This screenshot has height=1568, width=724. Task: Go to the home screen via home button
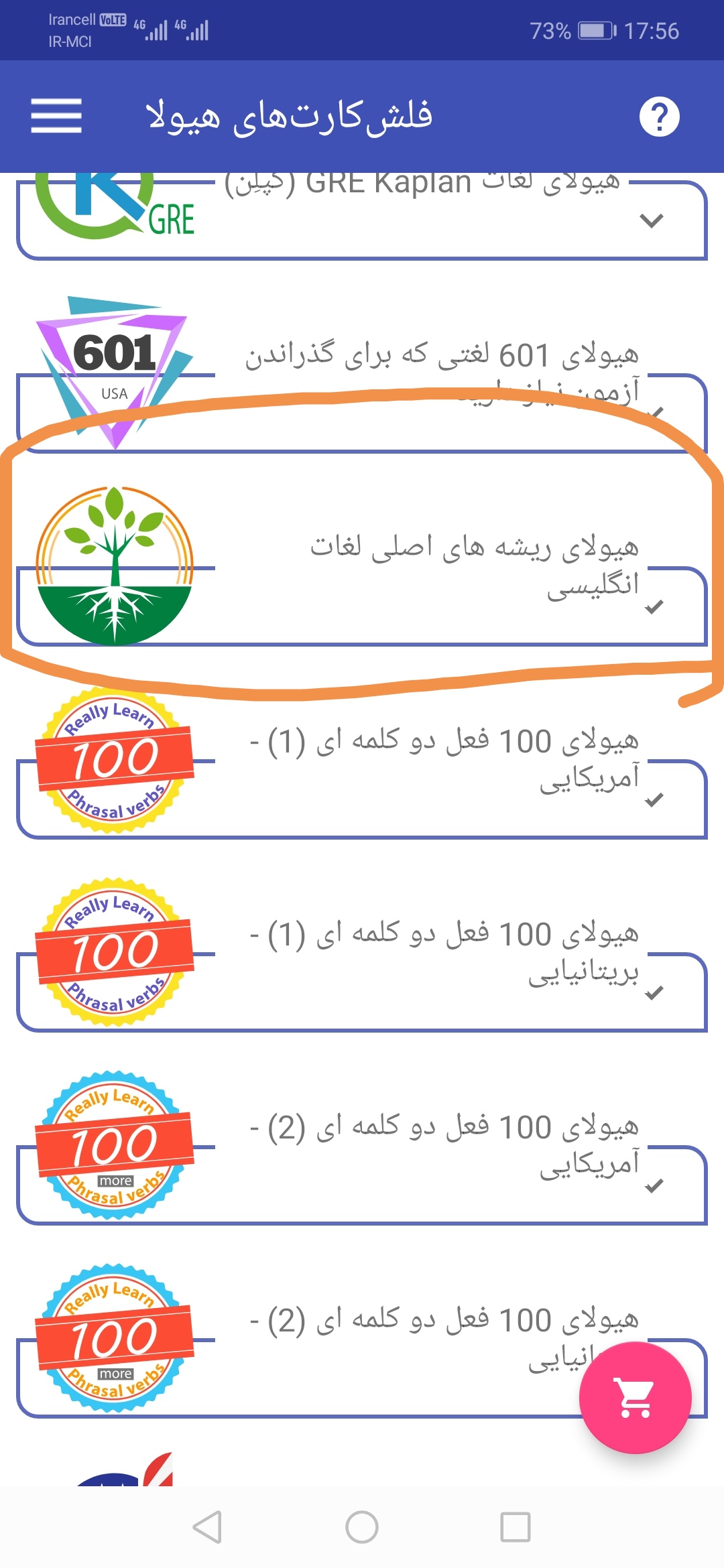[362, 1527]
